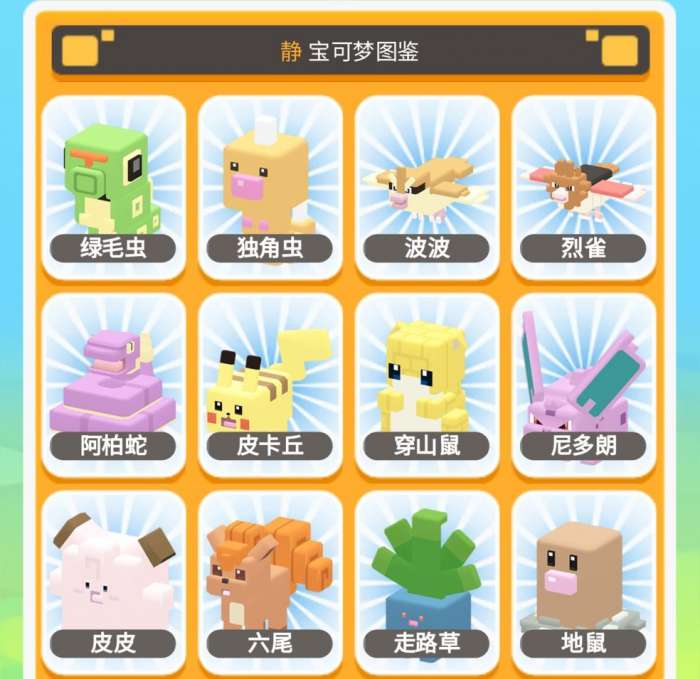Tap the 烈雀 tile

(583, 187)
